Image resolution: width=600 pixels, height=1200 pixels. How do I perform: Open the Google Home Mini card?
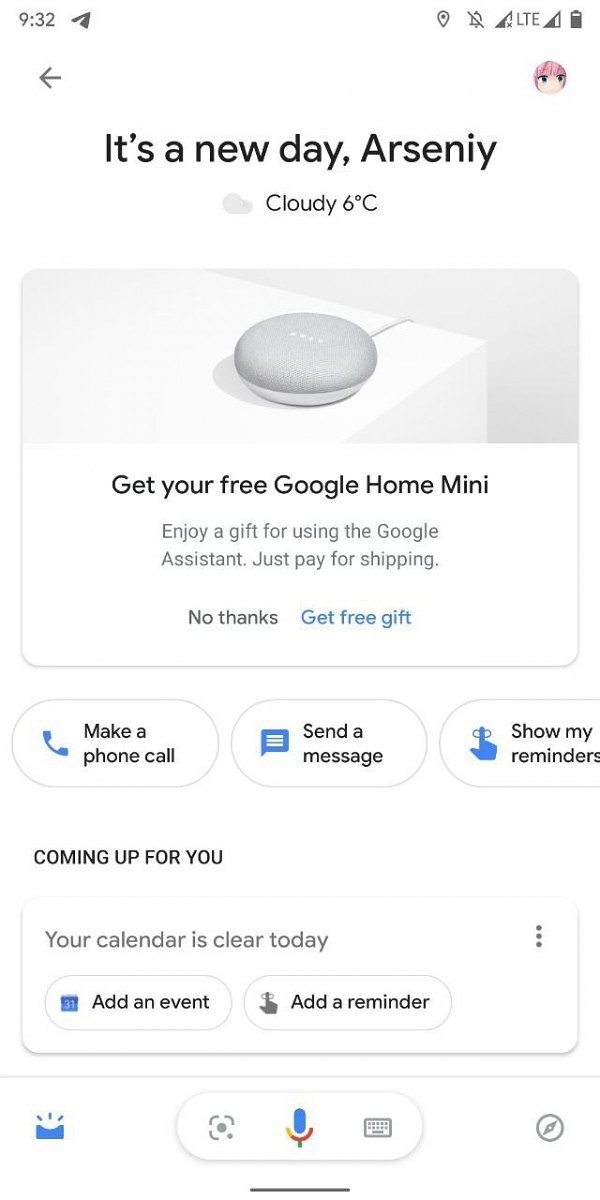(300, 467)
